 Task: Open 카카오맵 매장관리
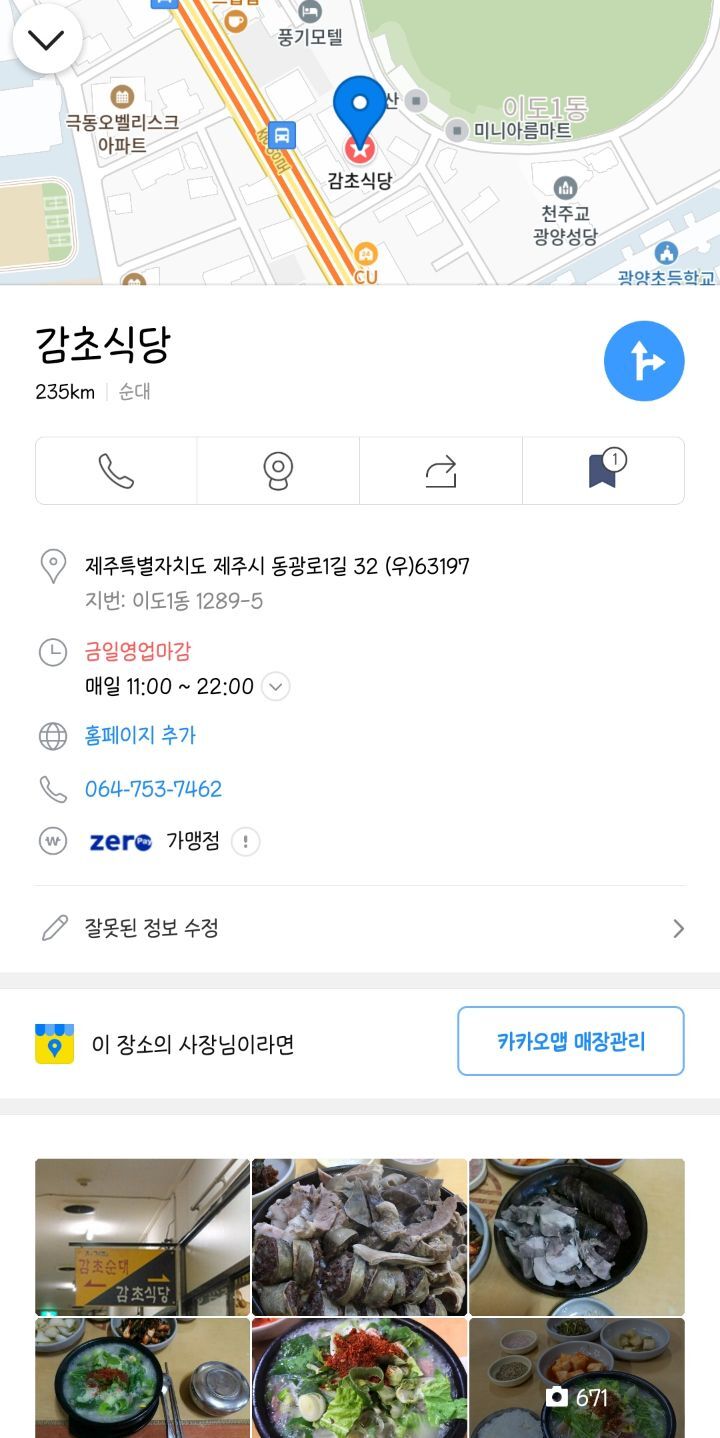[x=570, y=1042]
